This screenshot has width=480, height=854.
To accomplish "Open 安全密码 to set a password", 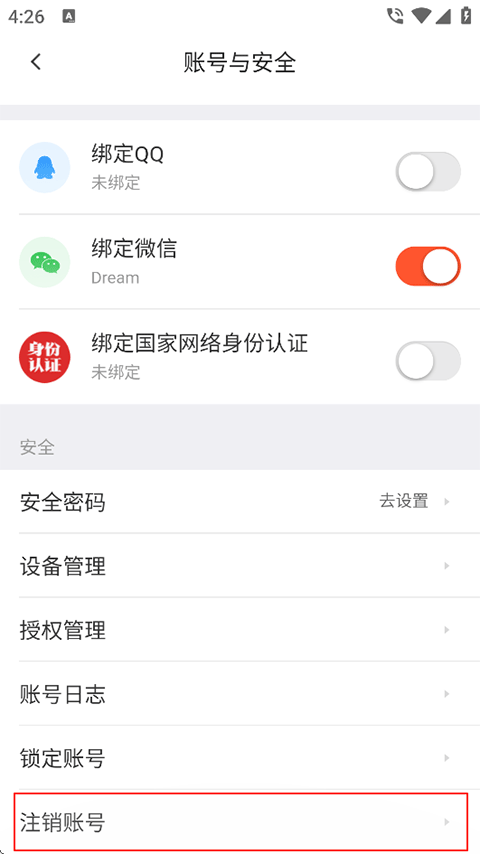I will [x=240, y=502].
